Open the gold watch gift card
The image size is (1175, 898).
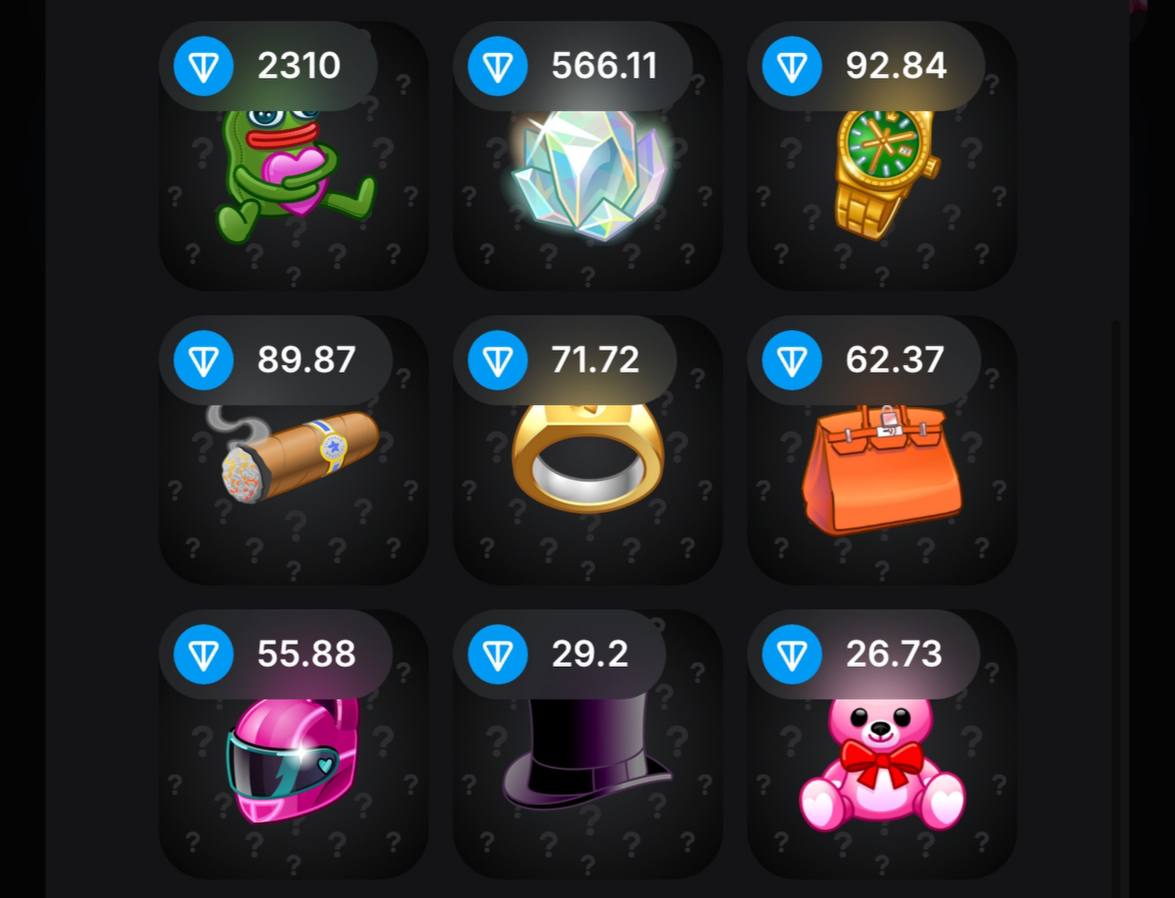pos(882,170)
